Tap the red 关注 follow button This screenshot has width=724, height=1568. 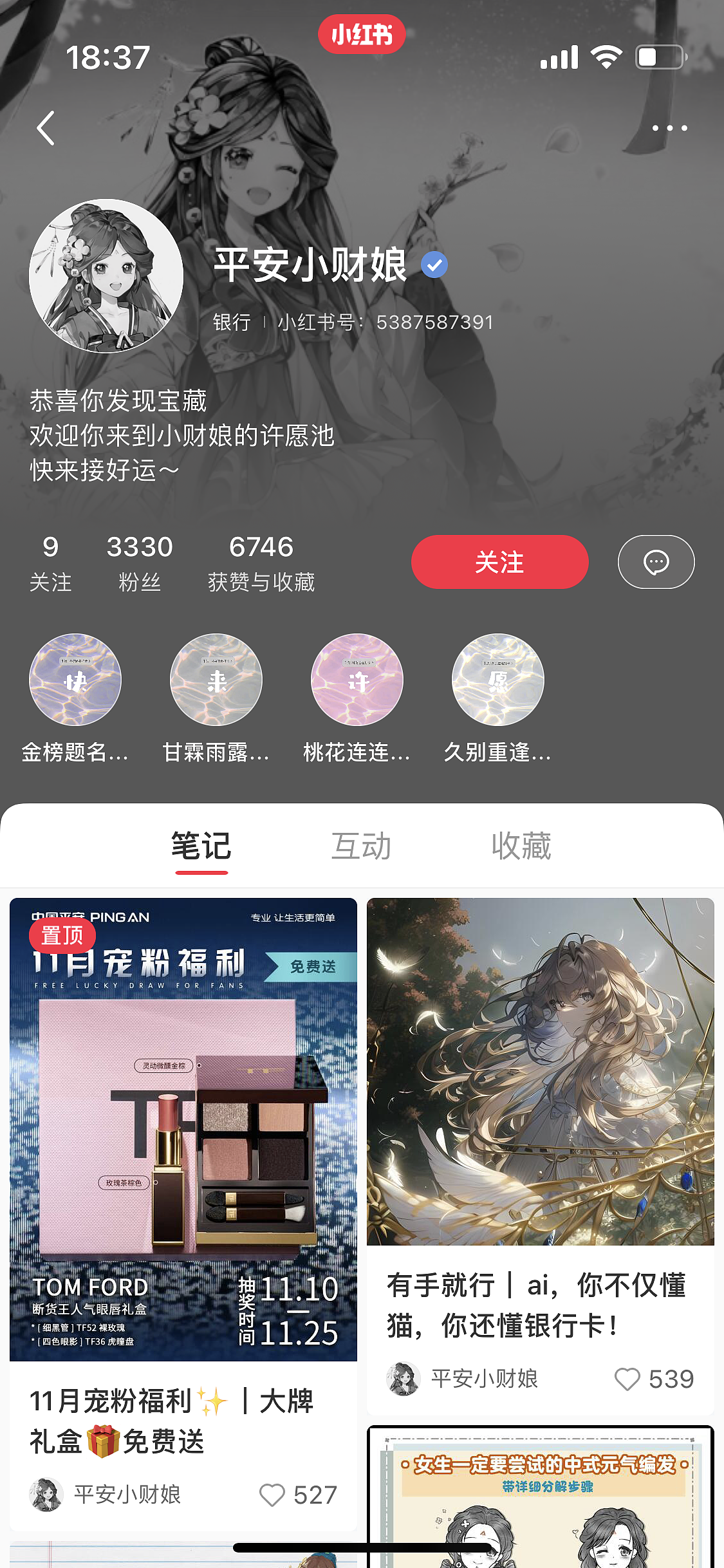click(499, 561)
